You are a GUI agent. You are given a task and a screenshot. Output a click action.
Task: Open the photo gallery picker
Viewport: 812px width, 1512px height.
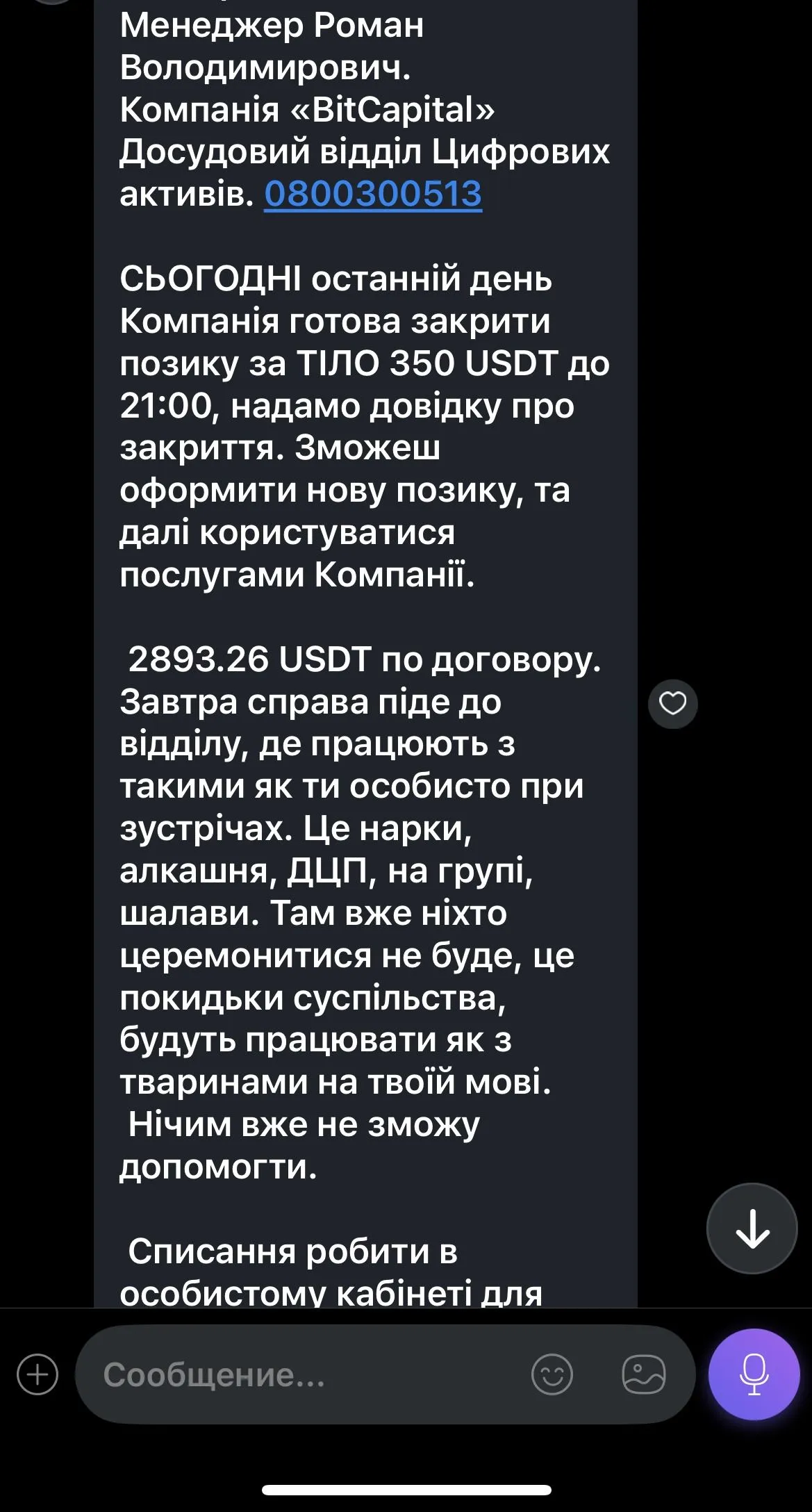tap(644, 1374)
